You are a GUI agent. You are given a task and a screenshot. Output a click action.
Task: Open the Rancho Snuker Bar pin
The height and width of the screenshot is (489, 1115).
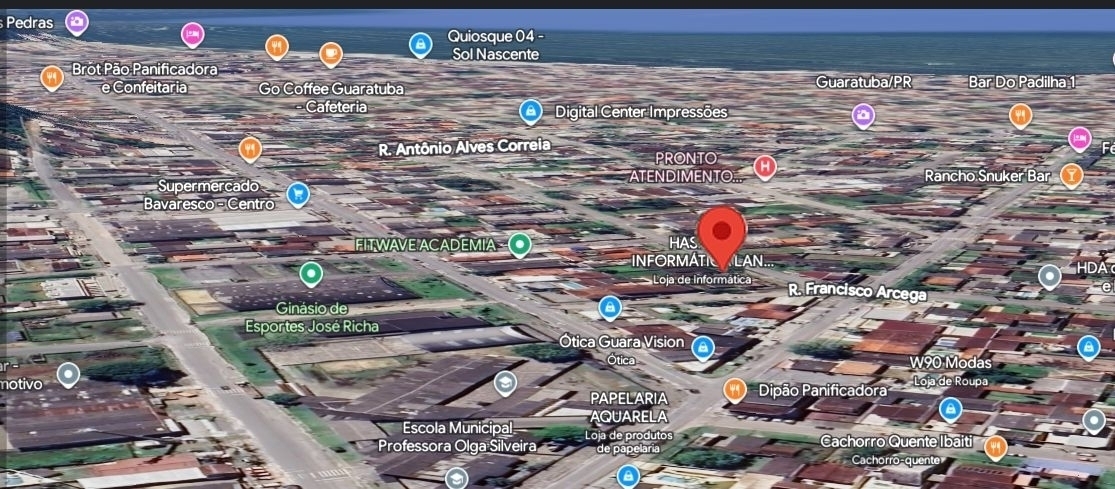[x=1071, y=176]
